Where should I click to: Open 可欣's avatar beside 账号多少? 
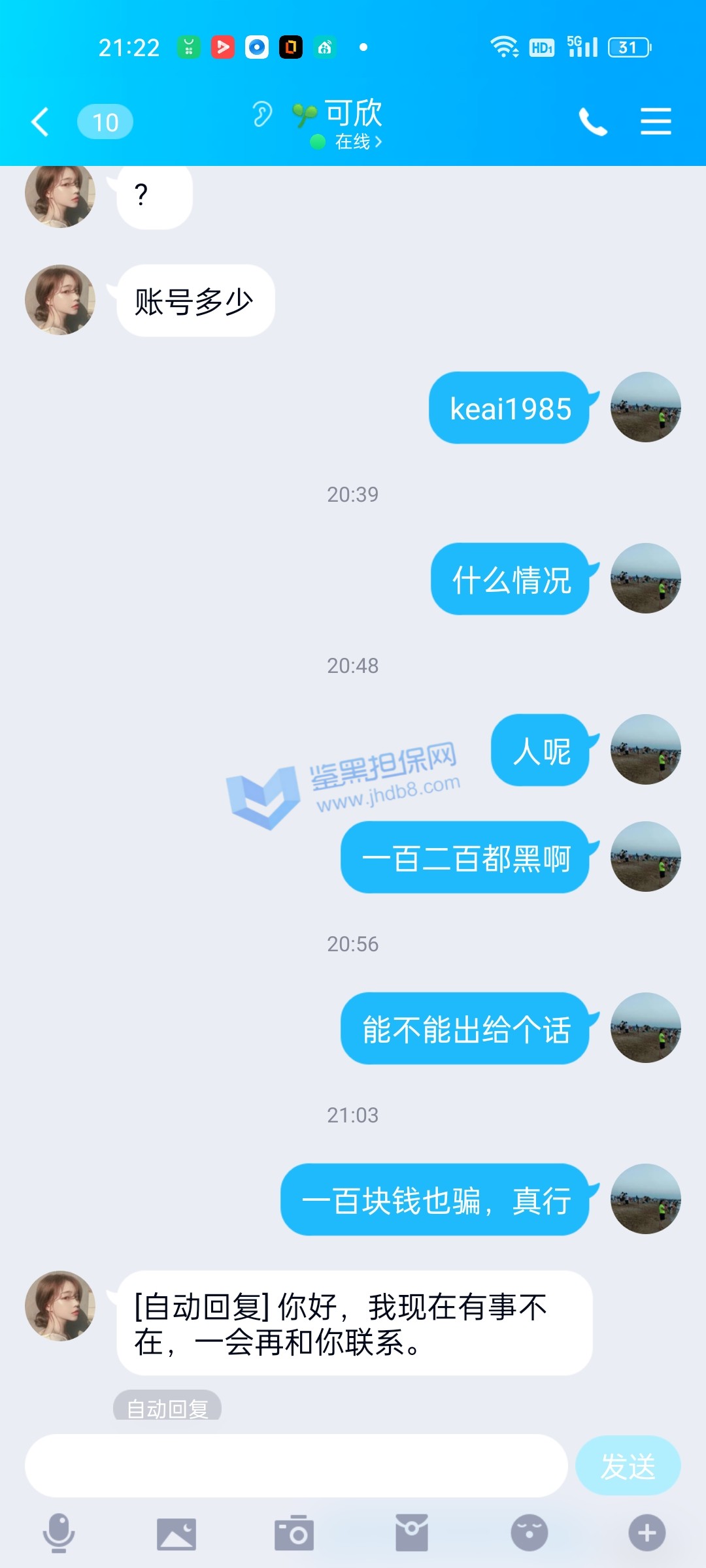pos(60,300)
